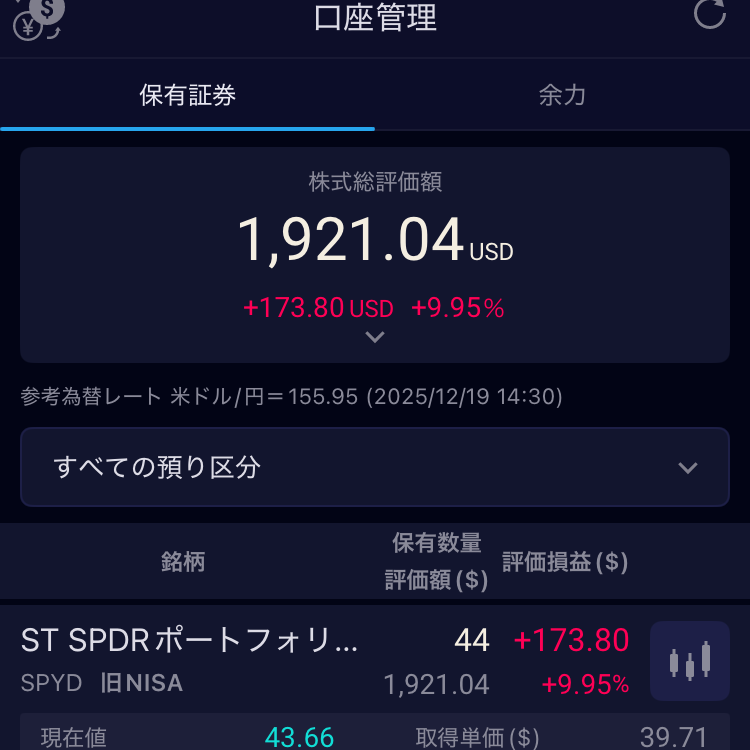Screen dimensions: 750x750
Task: Select the 保有証券 tab
Action: [188, 96]
